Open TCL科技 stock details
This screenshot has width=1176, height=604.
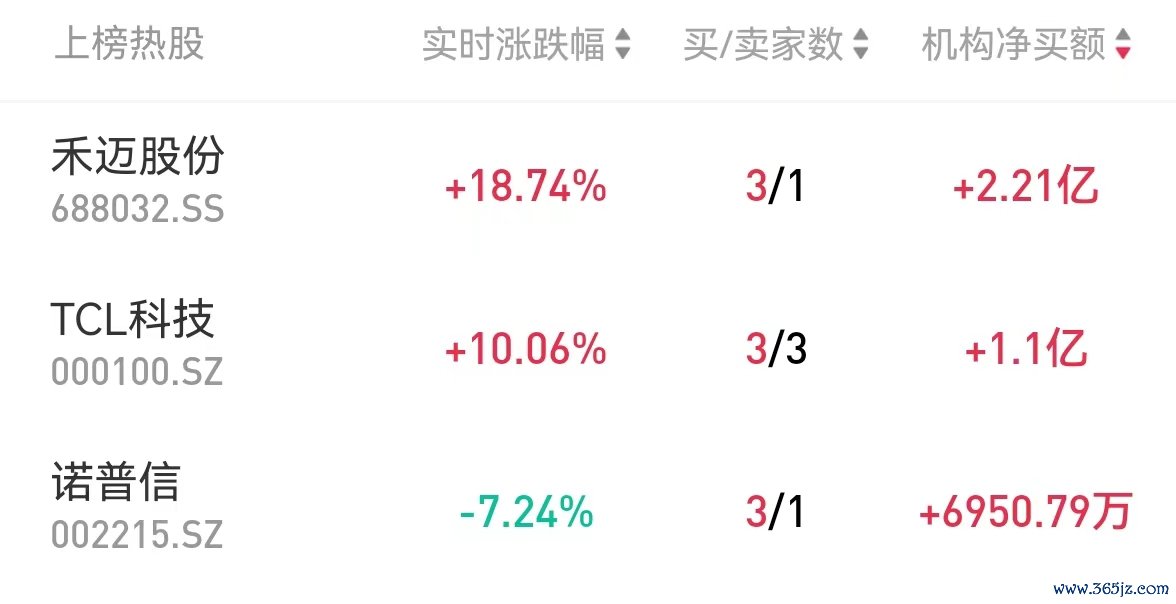click(x=134, y=342)
